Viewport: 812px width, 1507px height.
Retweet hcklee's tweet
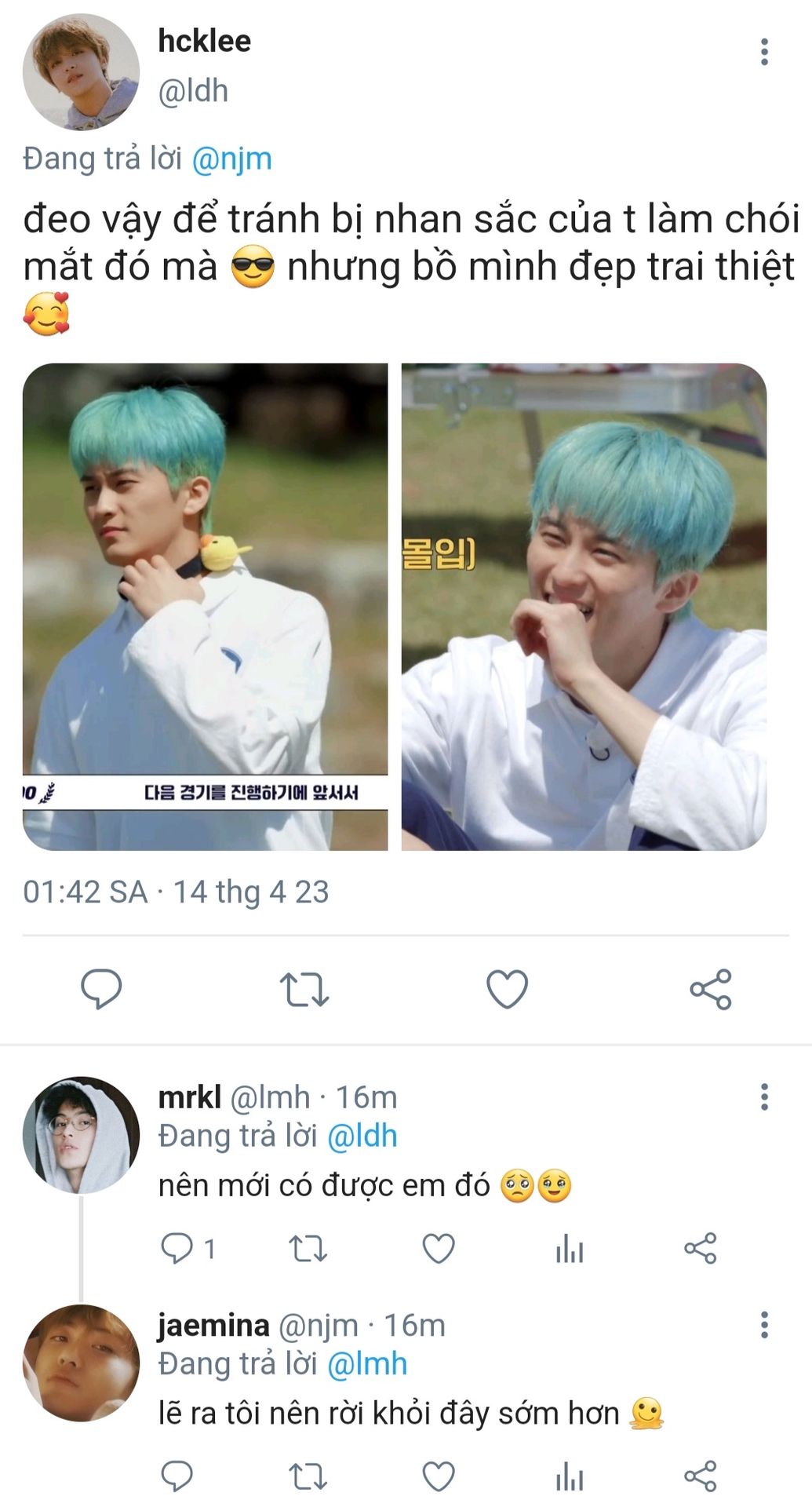click(x=304, y=989)
